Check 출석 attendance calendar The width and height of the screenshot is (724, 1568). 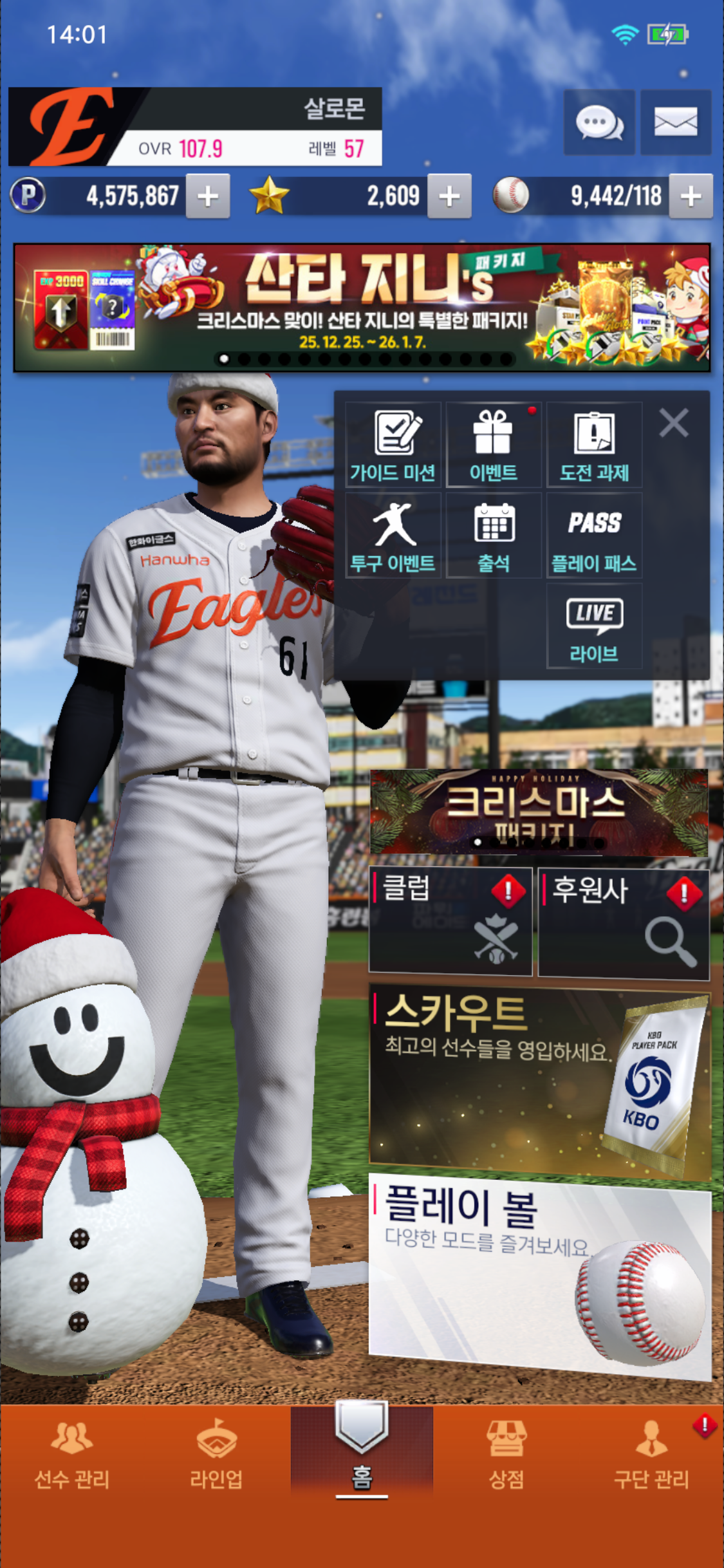pos(493,536)
